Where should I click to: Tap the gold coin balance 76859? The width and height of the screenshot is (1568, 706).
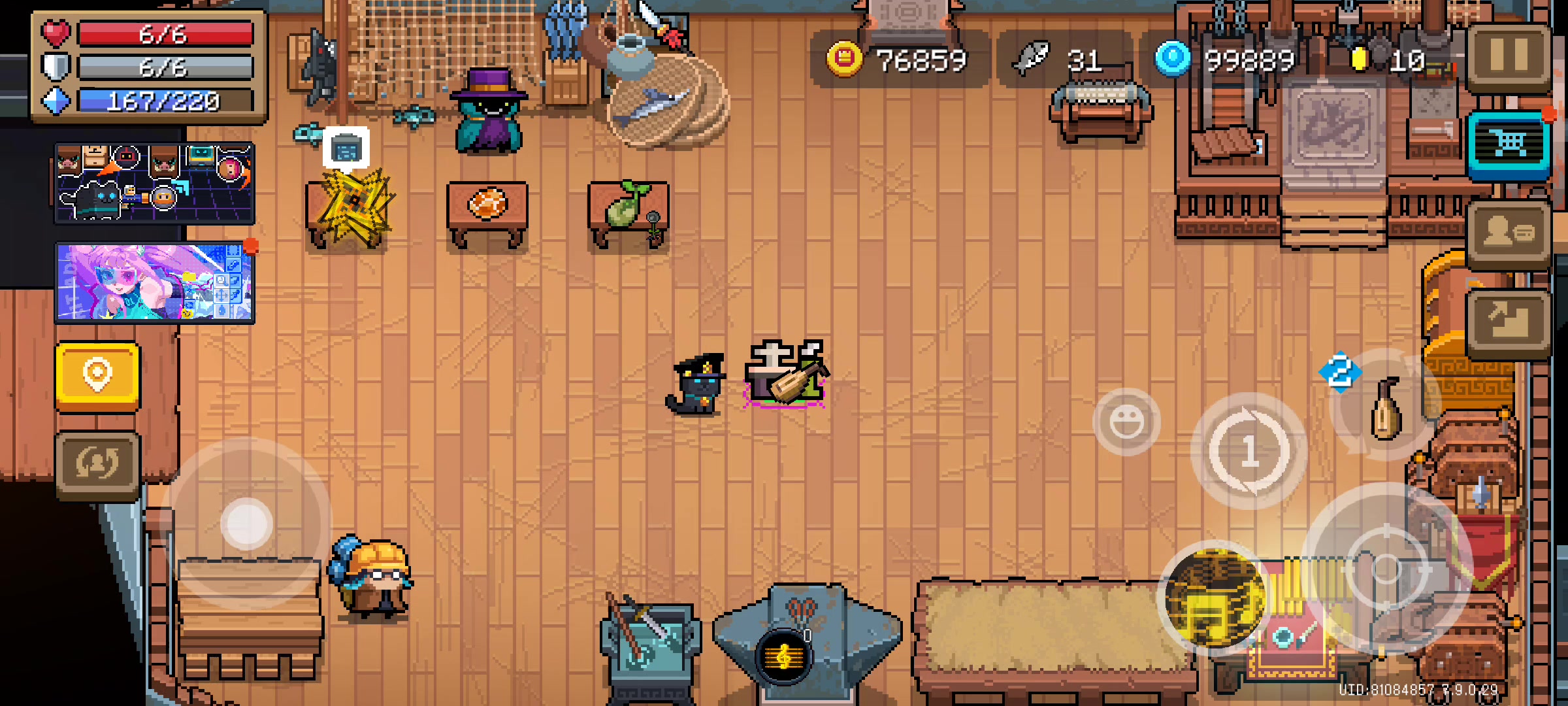[900, 60]
